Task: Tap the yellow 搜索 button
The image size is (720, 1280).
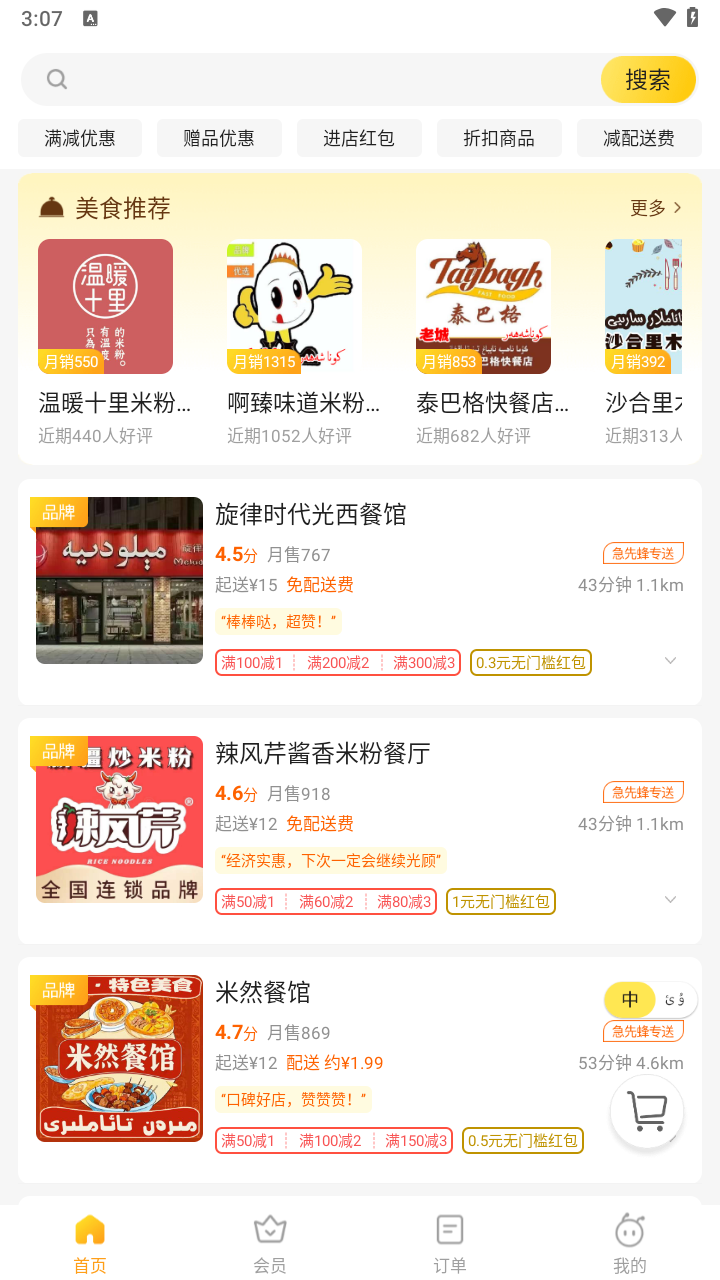Action: pyautogui.click(x=648, y=80)
